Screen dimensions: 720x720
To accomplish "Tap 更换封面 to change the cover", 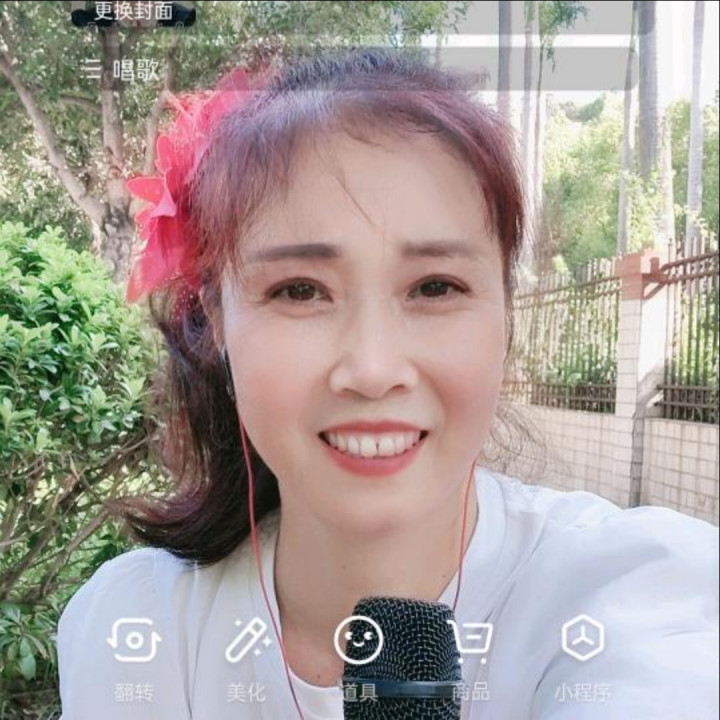I will pyautogui.click(x=132, y=13).
